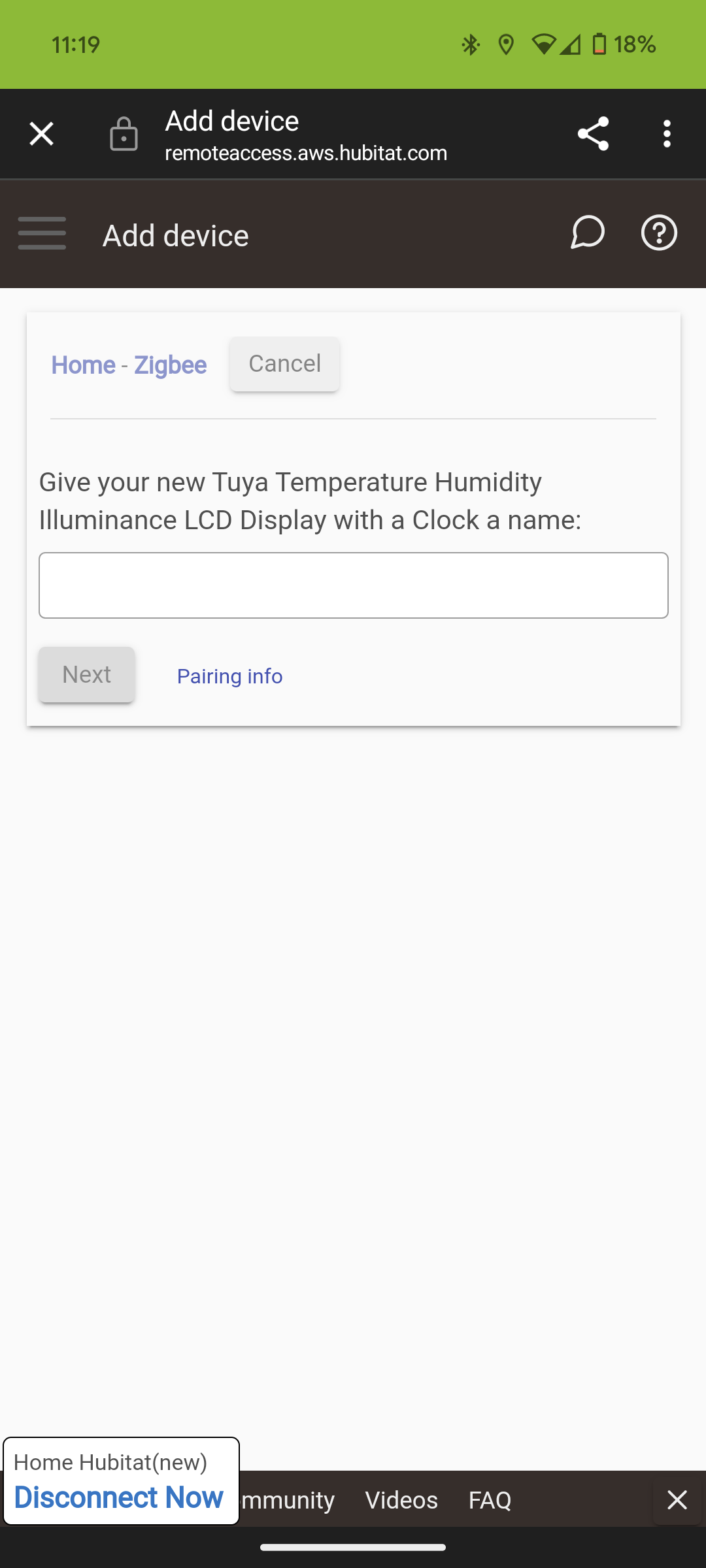The width and height of the screenshot is (706, 1568).
Task: Close the browser custom tab
Action: [x=42, y=134]
